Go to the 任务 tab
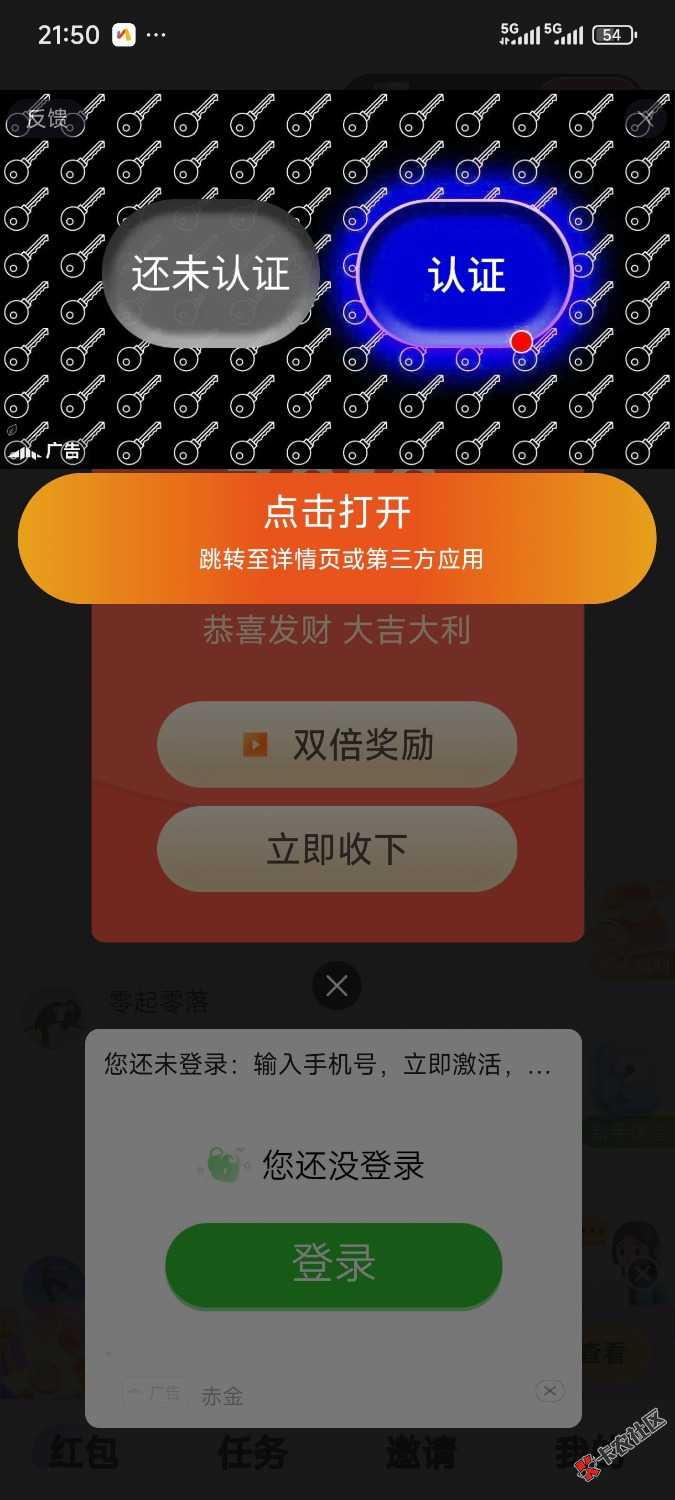Viewport: 675px width, 1500px height. tap(253, 1453)
